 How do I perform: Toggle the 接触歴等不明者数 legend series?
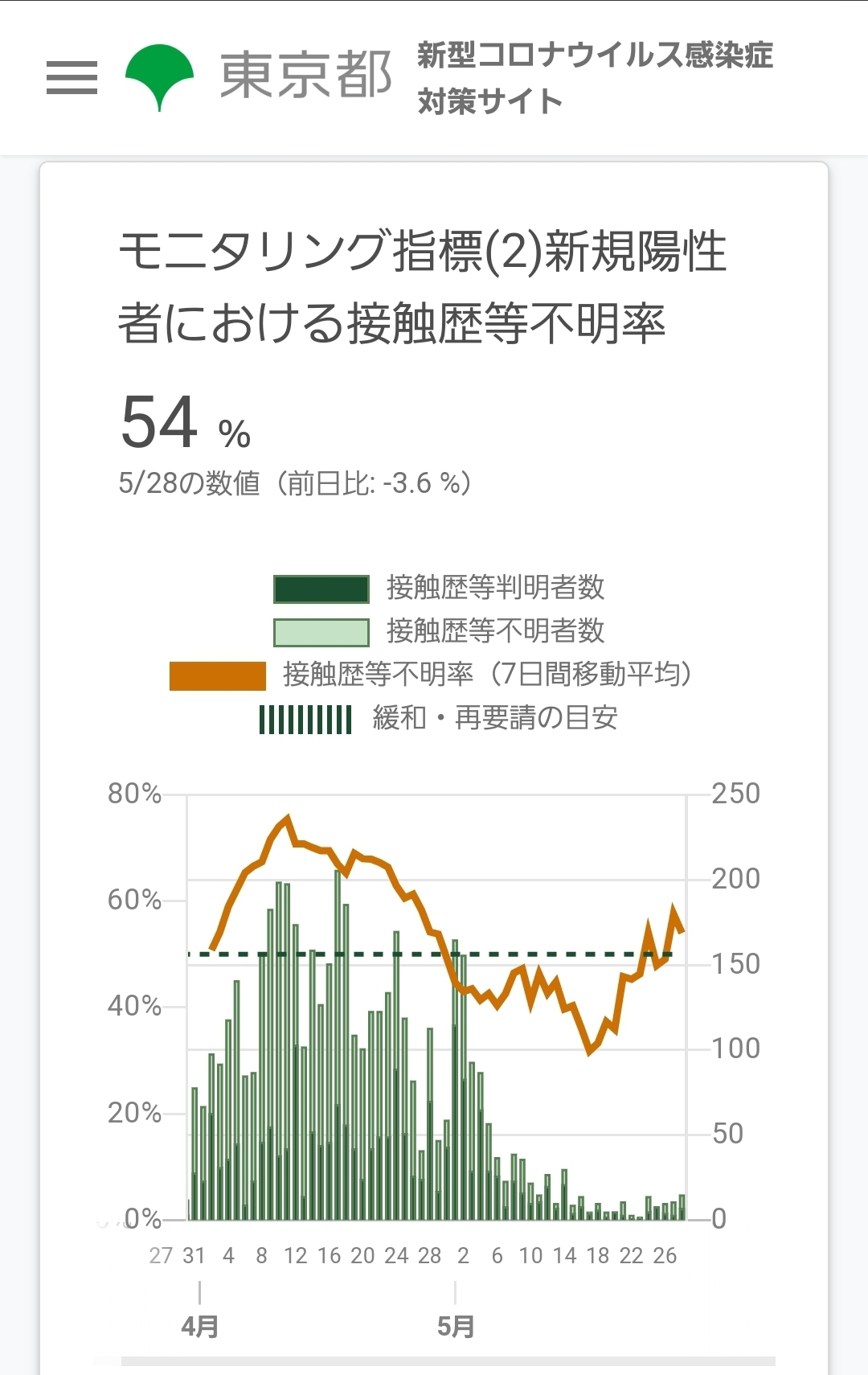click(439, 631)
